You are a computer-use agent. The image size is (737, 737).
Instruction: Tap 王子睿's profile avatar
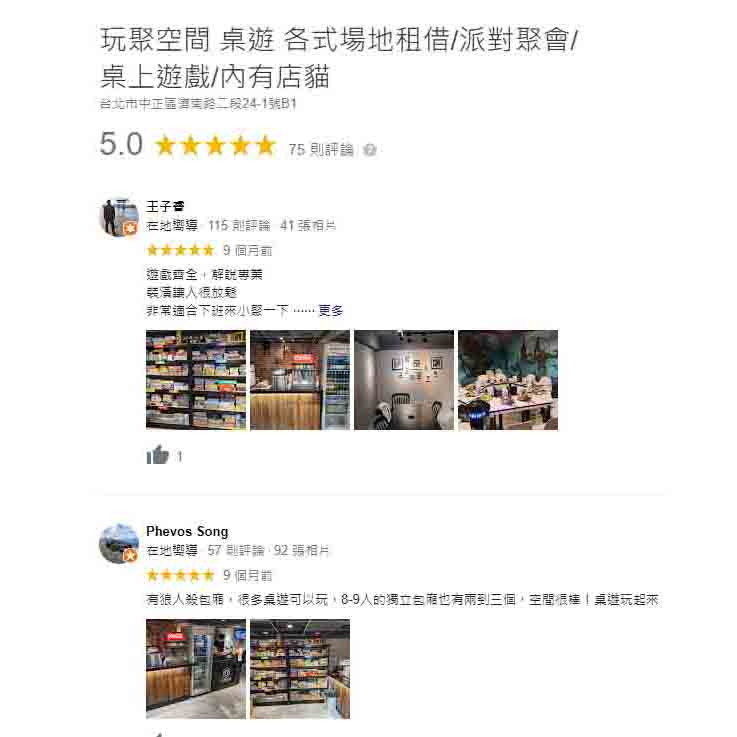118,217
